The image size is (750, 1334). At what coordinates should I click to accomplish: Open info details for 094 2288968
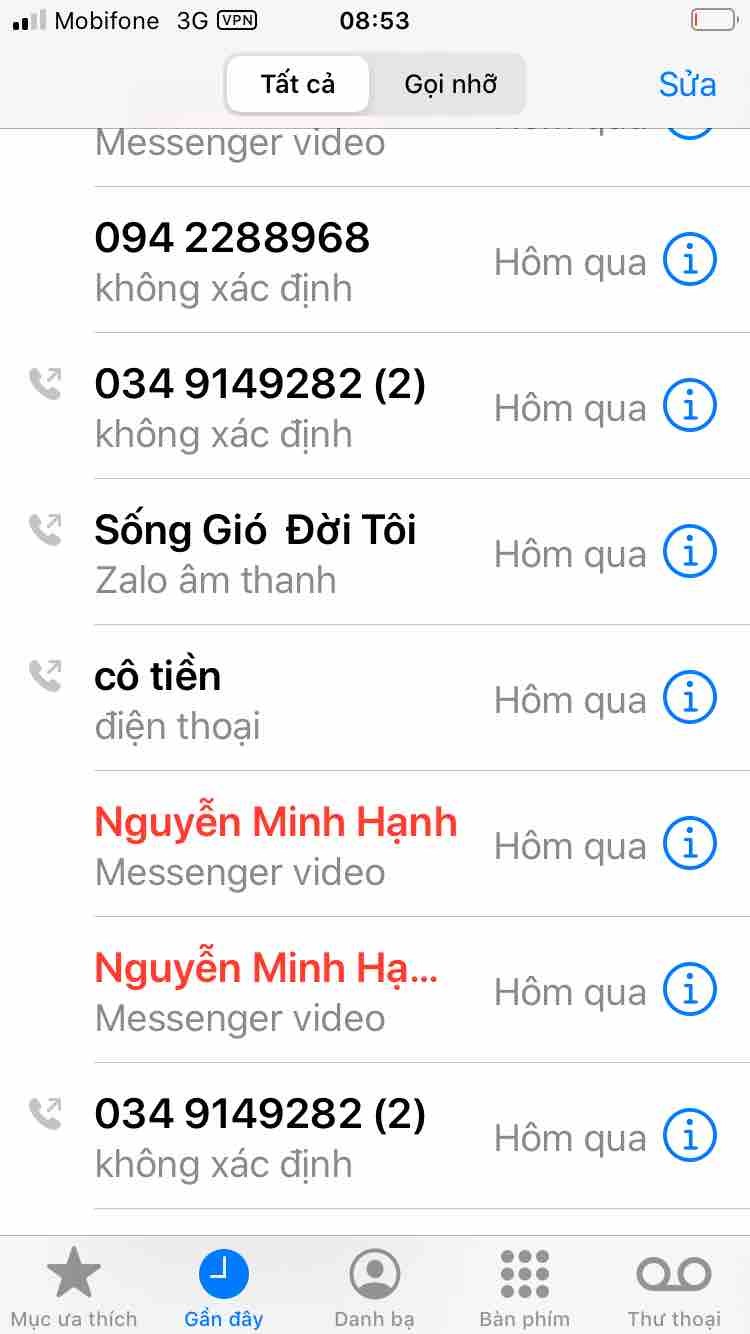coord(690,260)
